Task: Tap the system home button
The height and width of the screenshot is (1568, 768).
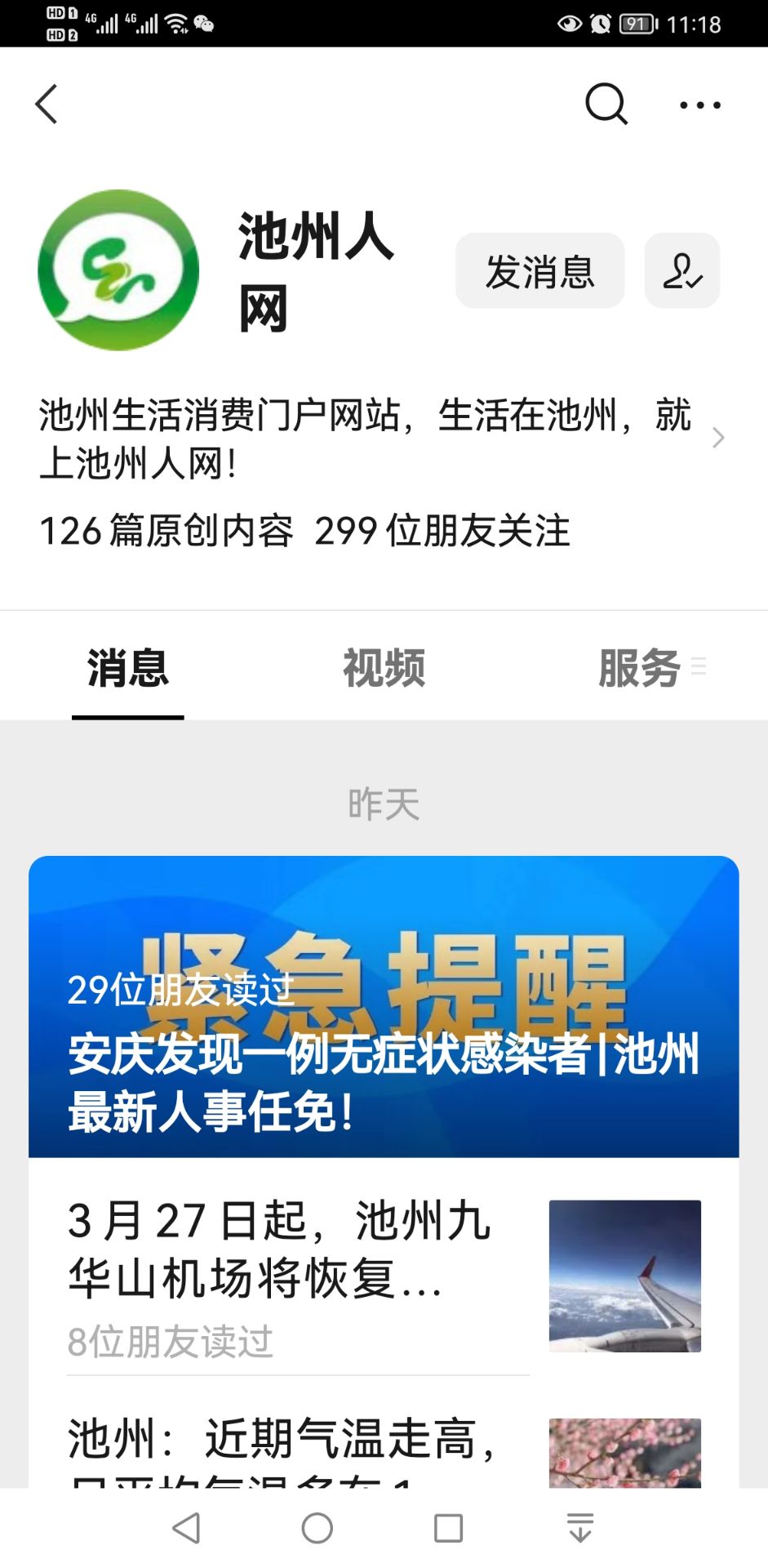Action: click(317, 1527)
